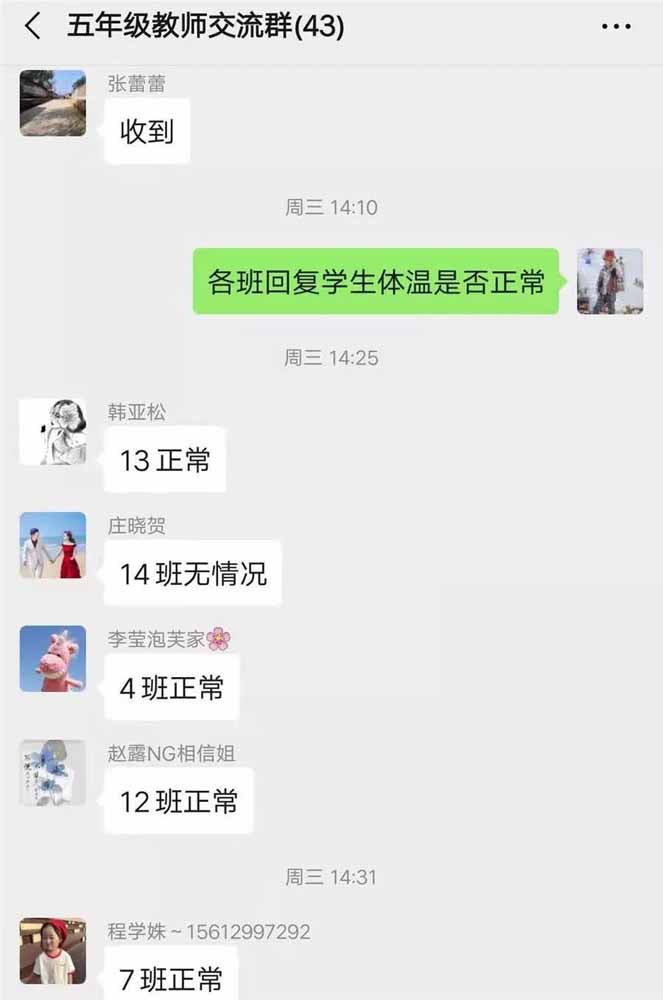Open 庄晓贺's profile avatar
This screenshot has width=663, height=1000.
pyautogui.click(x=52, y=545)
